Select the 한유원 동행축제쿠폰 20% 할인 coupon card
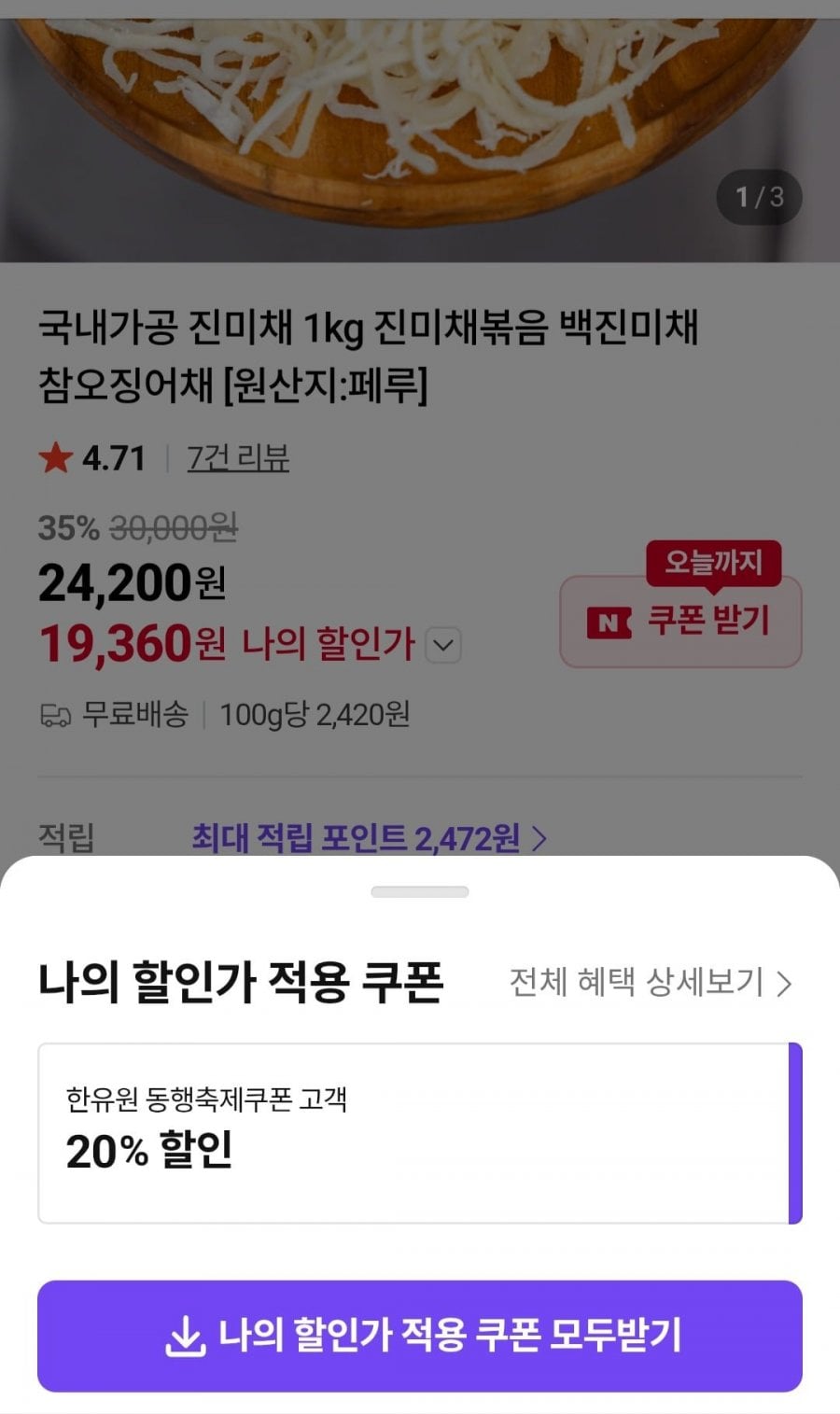 pos(420,1132)
